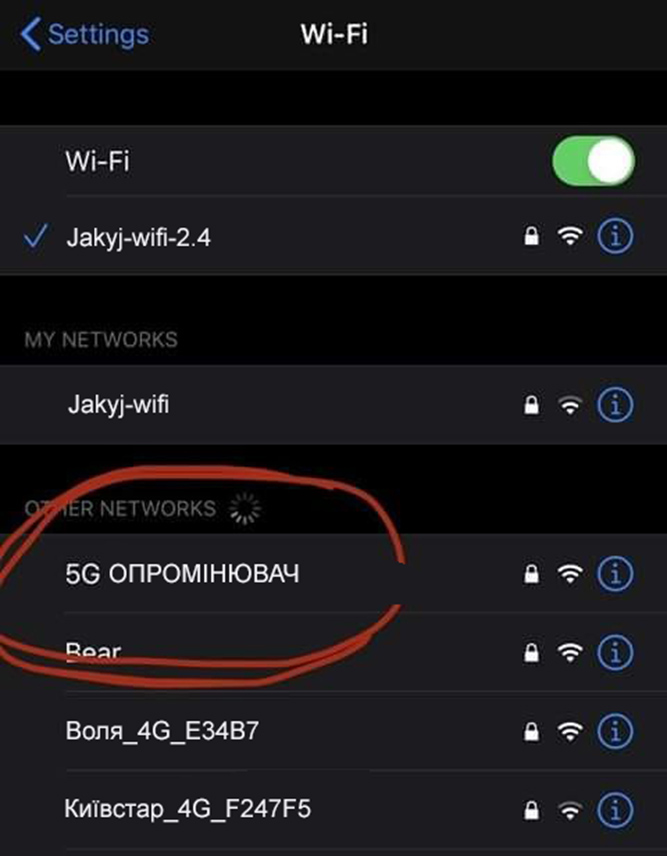Go back to Settings

(84, 34)
